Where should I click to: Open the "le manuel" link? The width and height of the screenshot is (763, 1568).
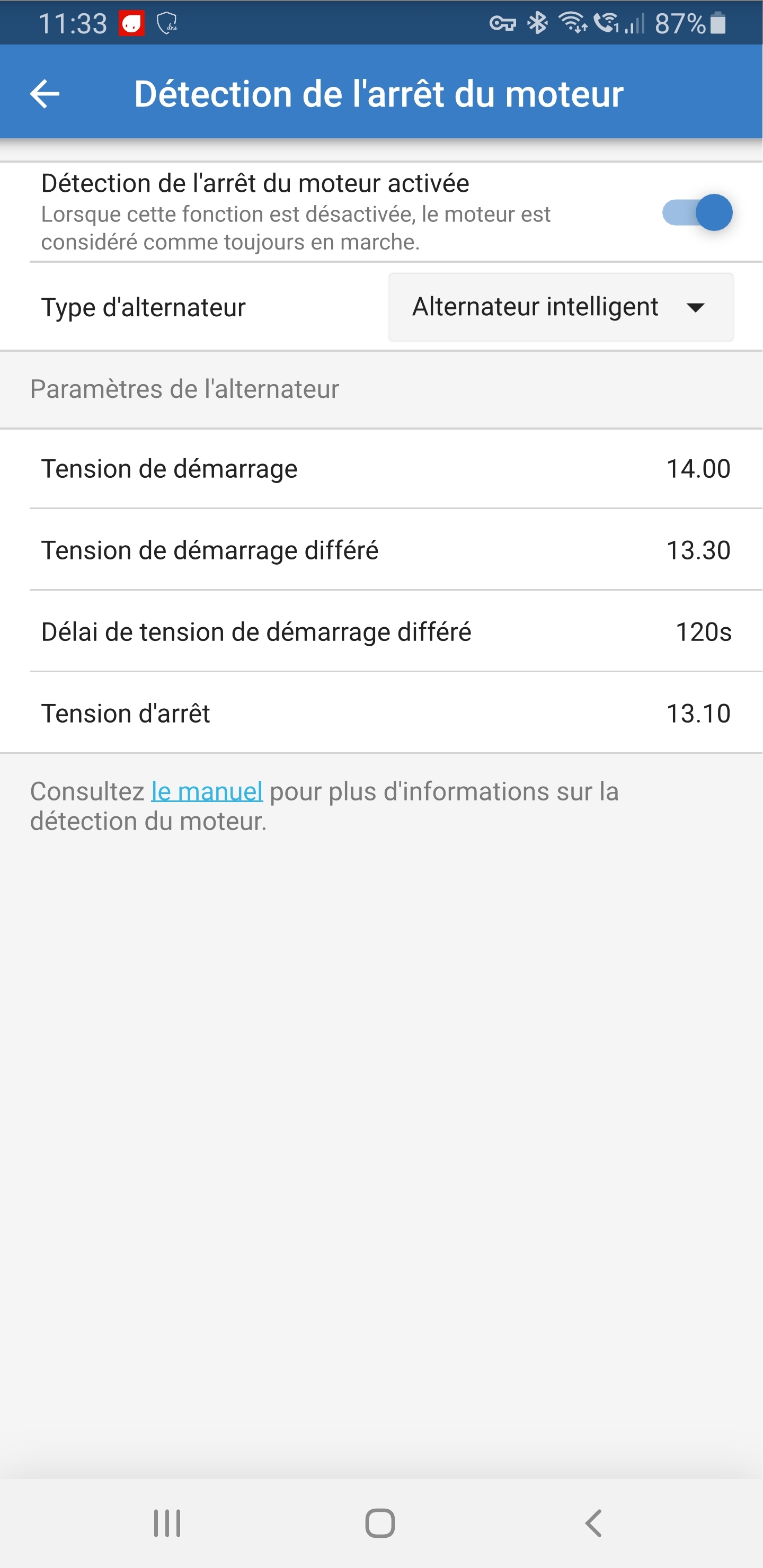click(x=207, y=791)
